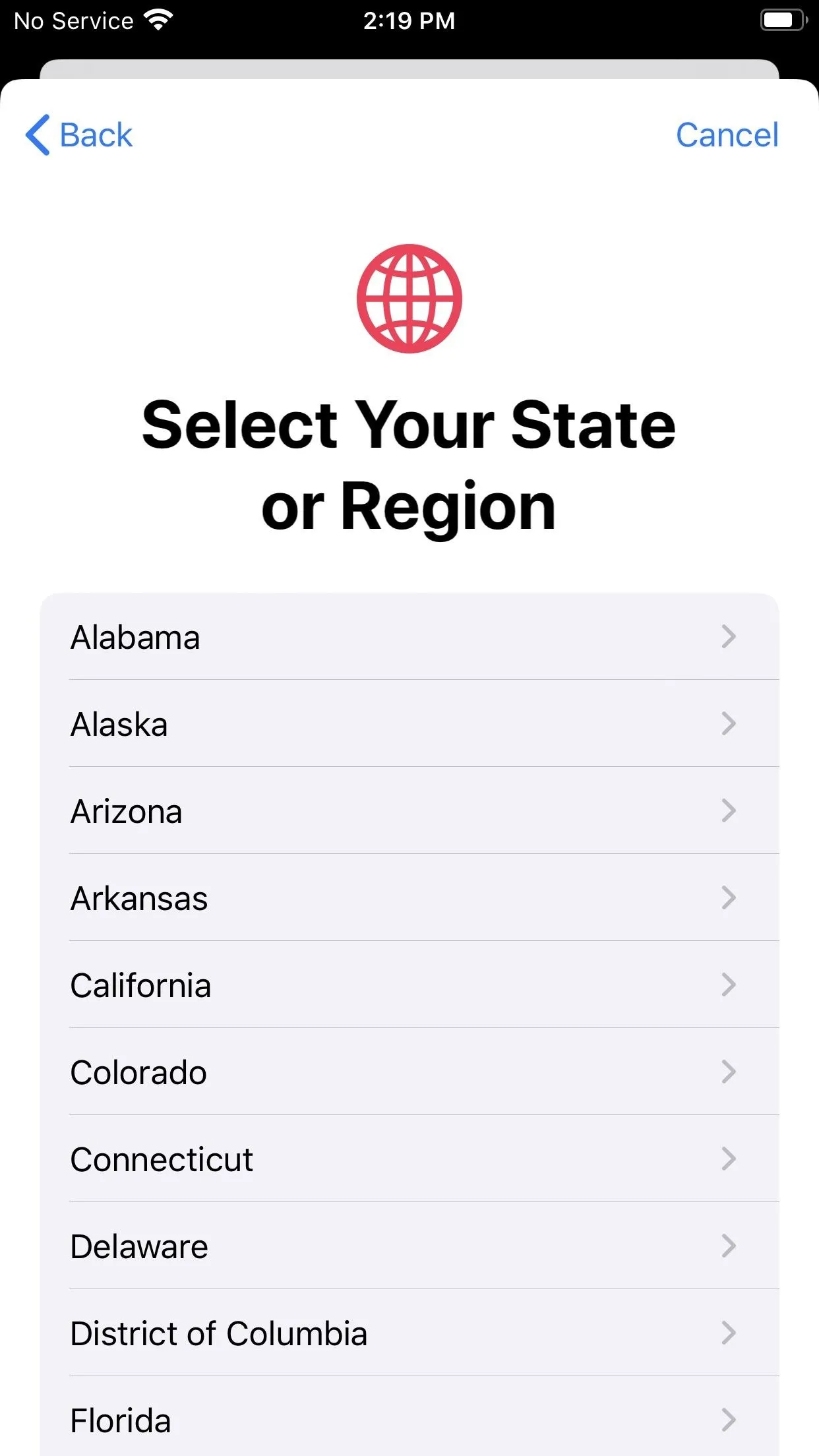Pick the Arizona row
Image resolution: width=819 pixels, height=1456 pixels.
[x=409, y=811]
